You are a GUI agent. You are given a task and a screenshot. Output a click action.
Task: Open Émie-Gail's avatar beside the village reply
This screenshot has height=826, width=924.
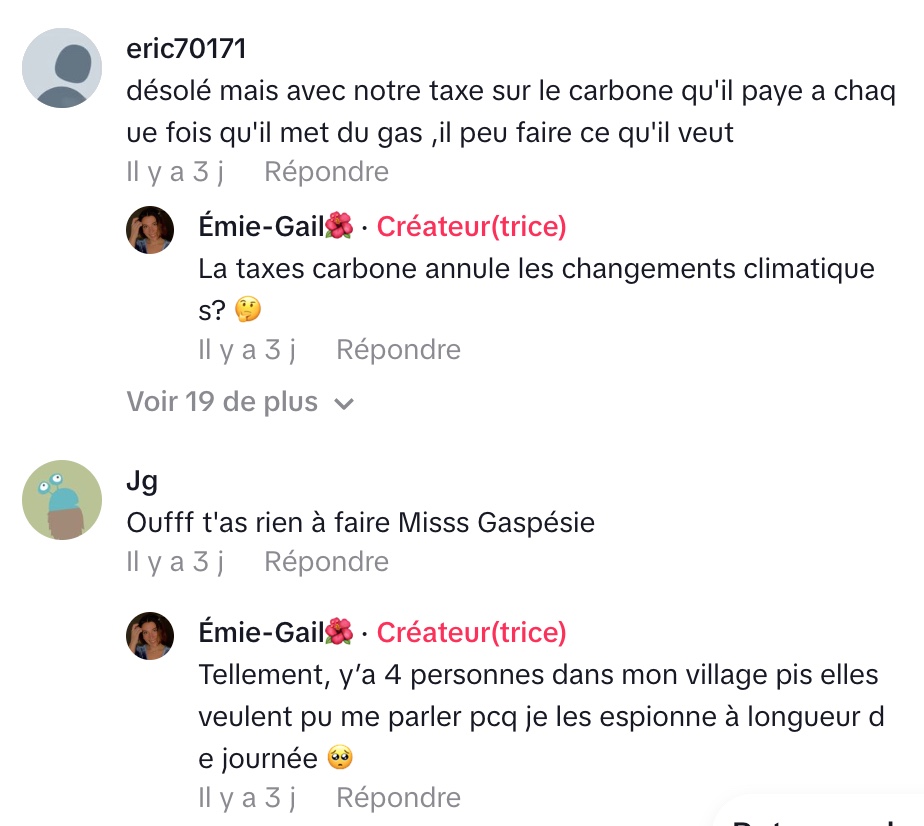coord(150,636)
